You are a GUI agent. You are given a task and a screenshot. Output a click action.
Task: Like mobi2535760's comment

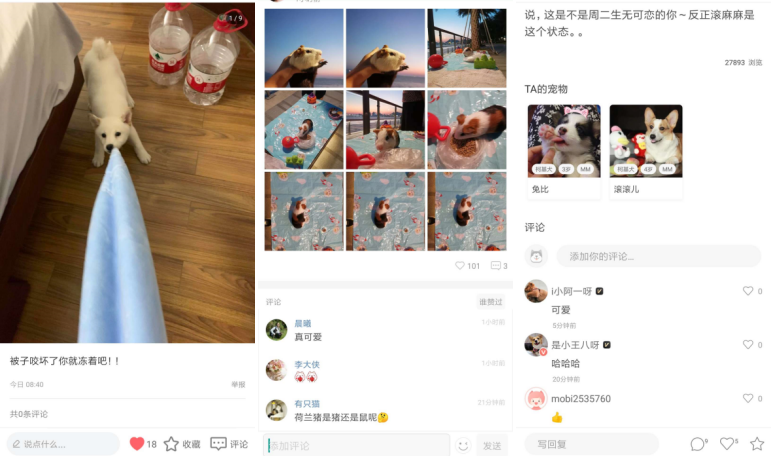click(748, 398)
